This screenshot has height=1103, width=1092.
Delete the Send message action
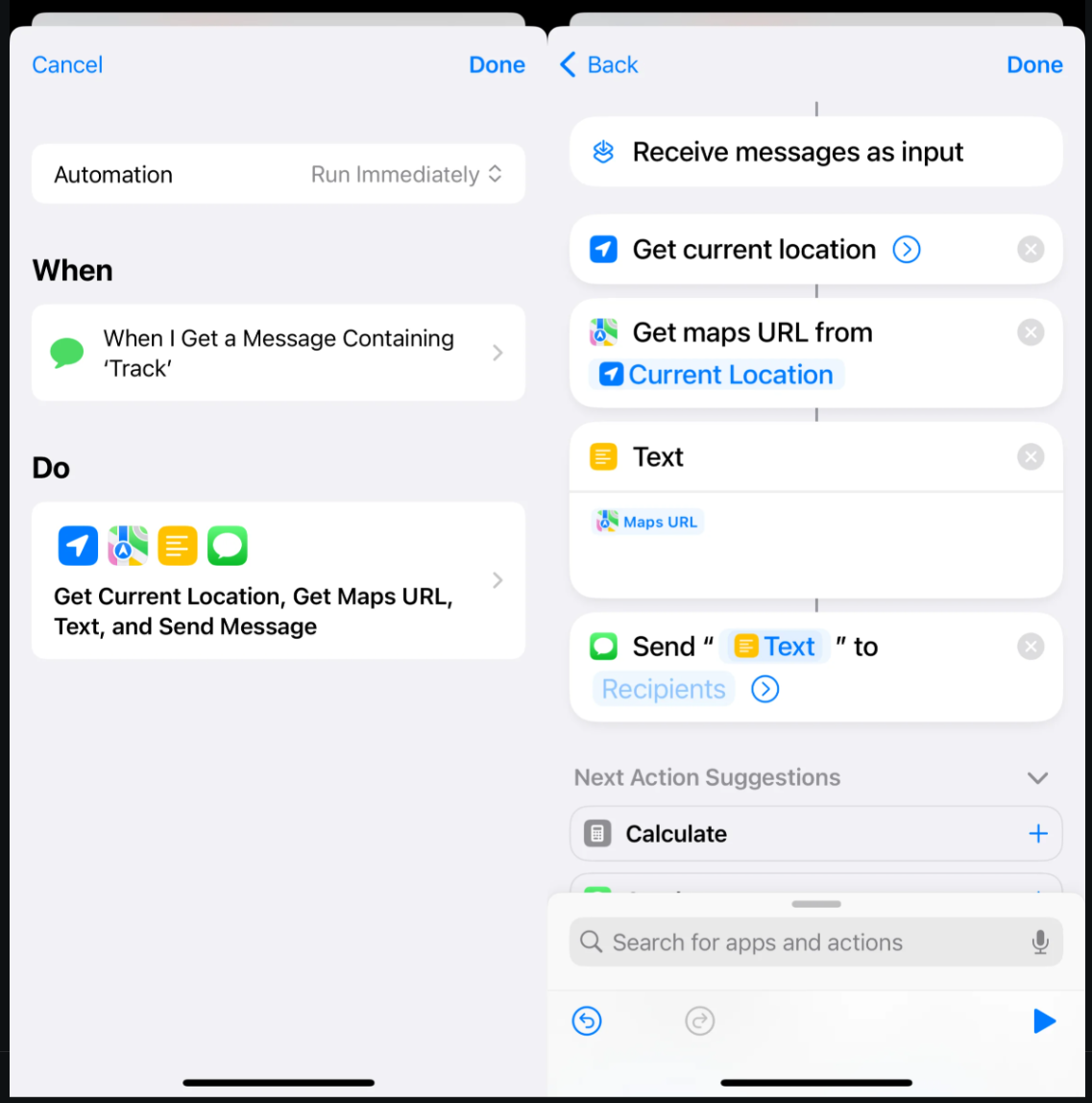click(x=1030, y=647)
